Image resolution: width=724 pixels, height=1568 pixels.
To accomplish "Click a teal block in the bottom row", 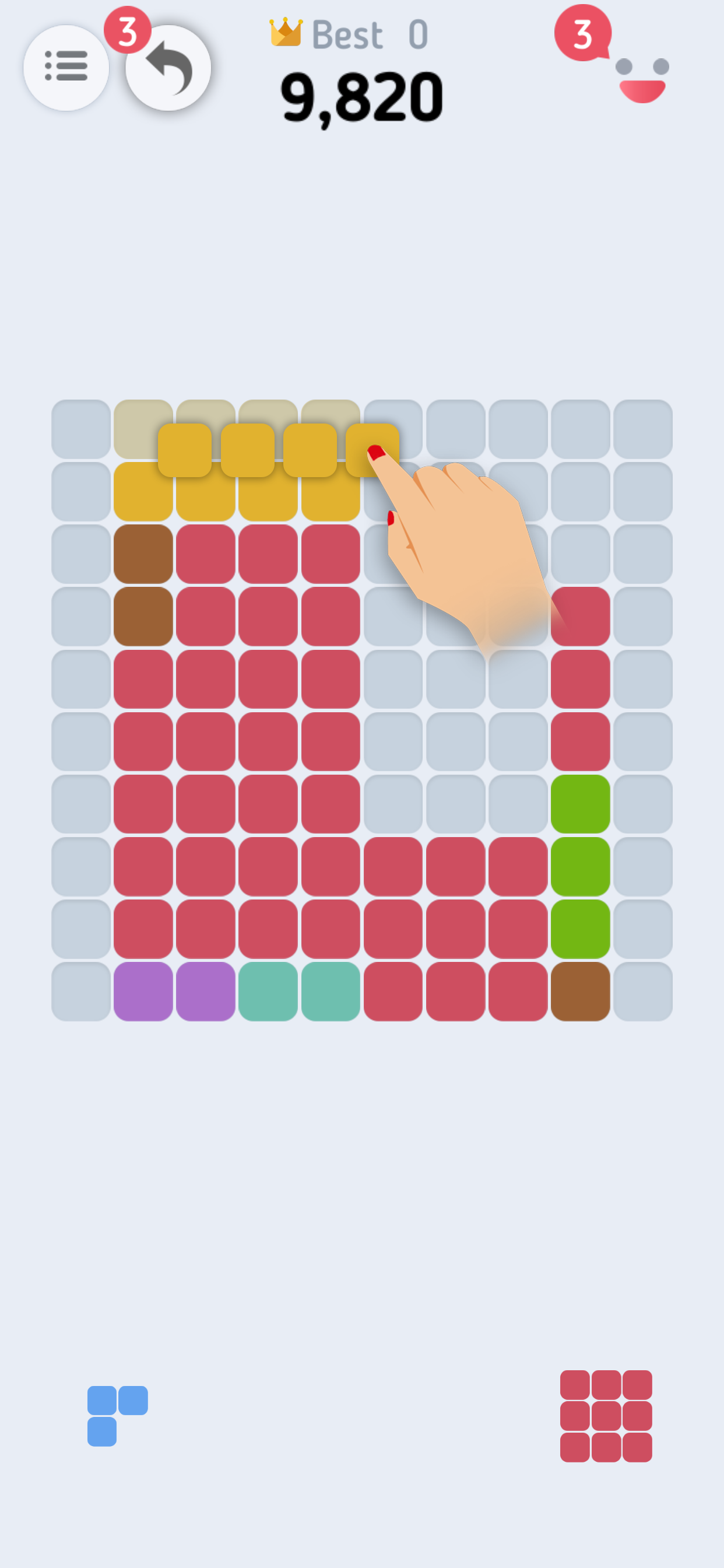I will point(269,991).
